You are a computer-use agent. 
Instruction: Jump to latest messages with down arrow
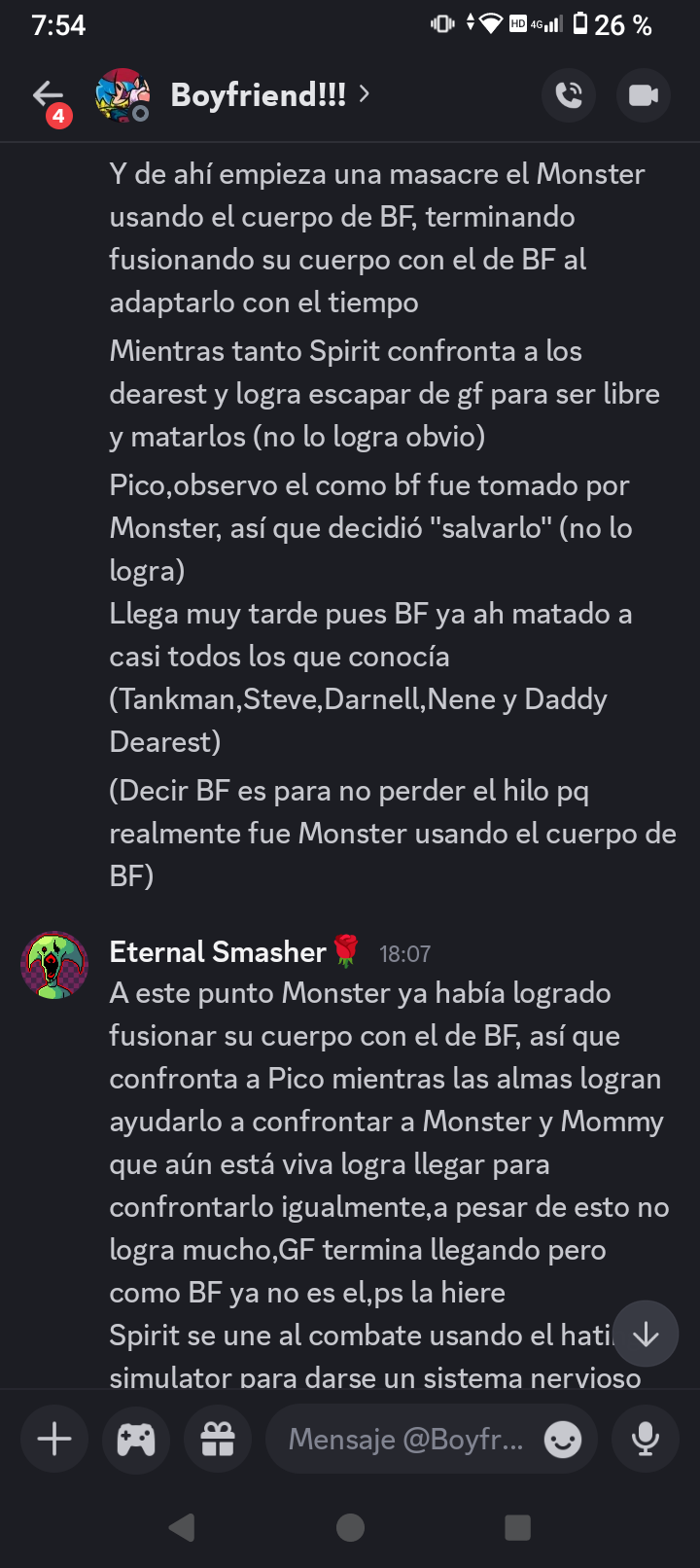coord(646,1335)
